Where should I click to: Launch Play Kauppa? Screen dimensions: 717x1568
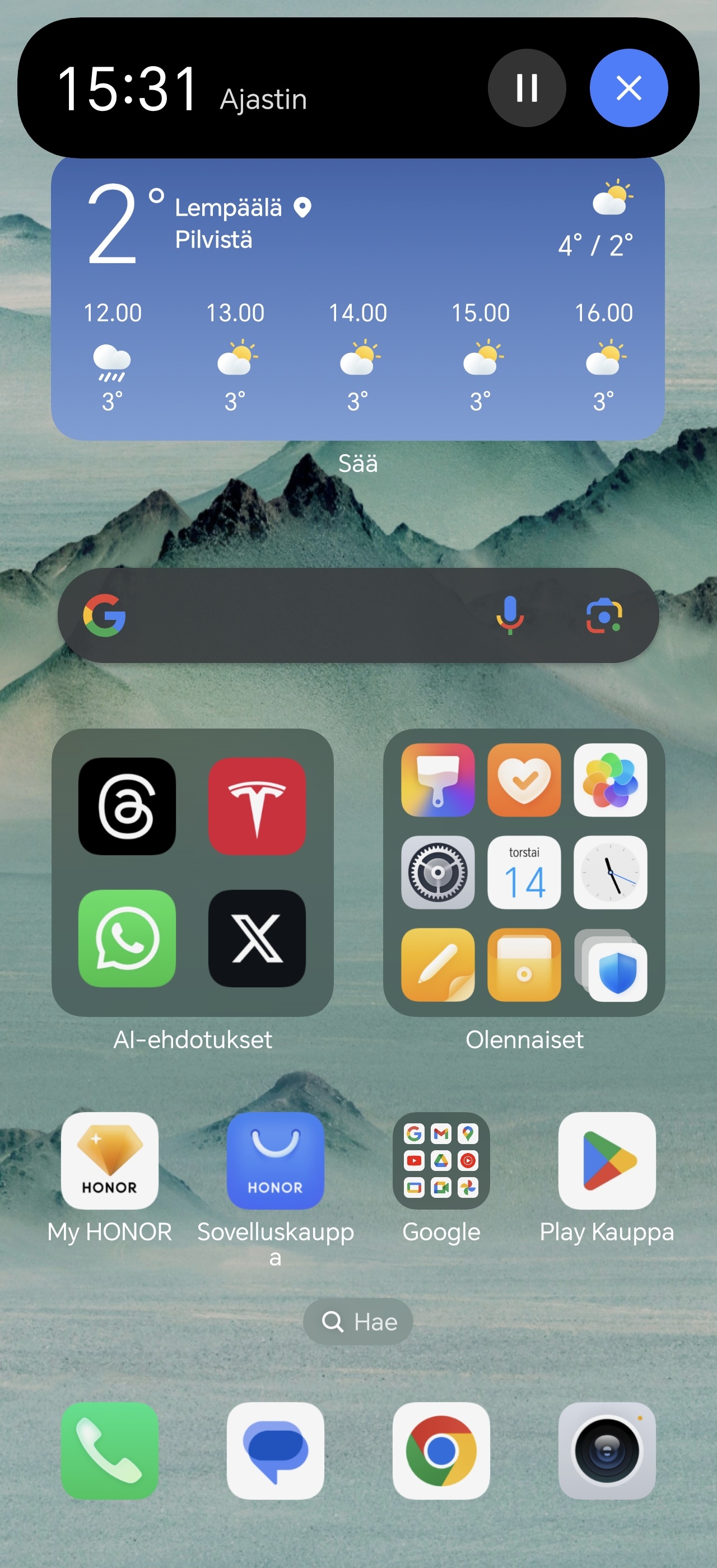(x=607, y=1160)
